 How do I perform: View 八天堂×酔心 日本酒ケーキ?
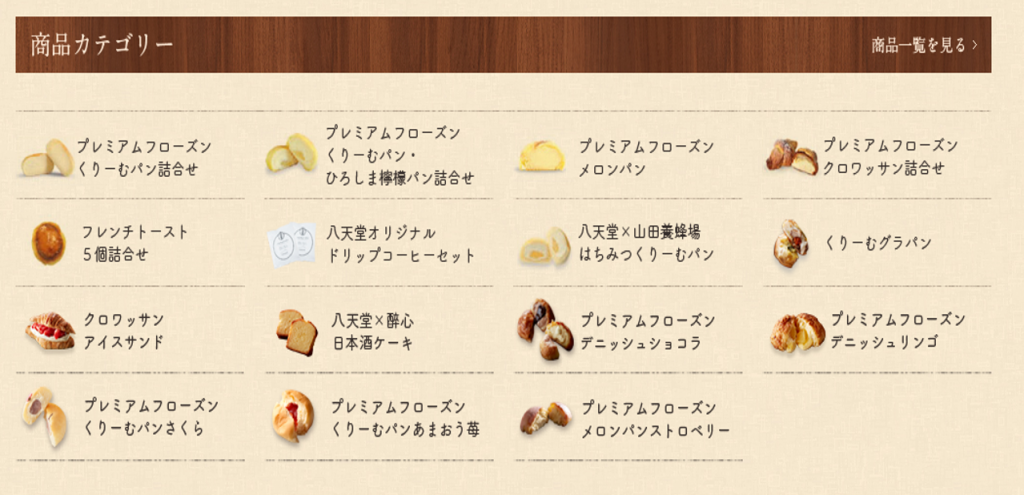pyautogui.click(x=372, y=332)
